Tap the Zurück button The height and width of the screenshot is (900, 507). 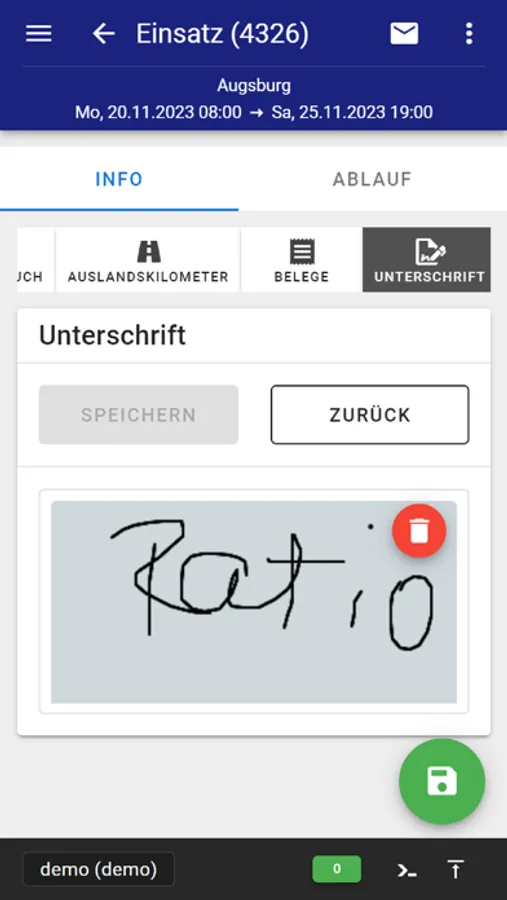point(370,414)
